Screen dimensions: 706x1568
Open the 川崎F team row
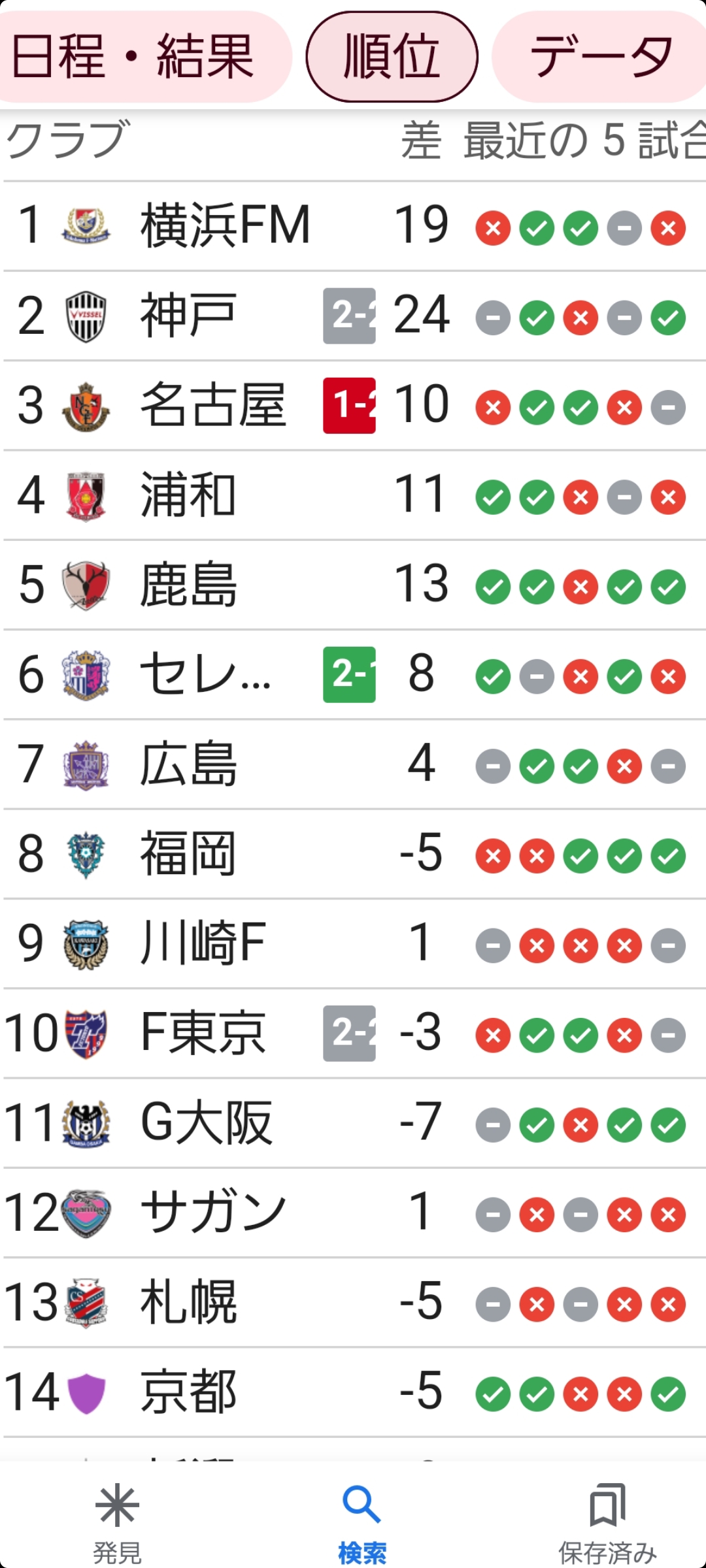pyautogui.click(x=354, y=943)
